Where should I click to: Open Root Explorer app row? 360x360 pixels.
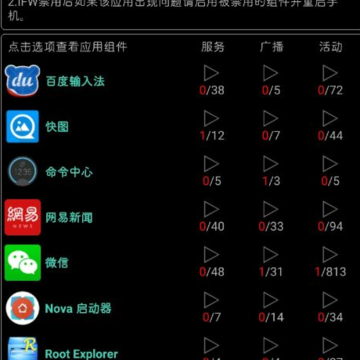click(x=180, y=347)
